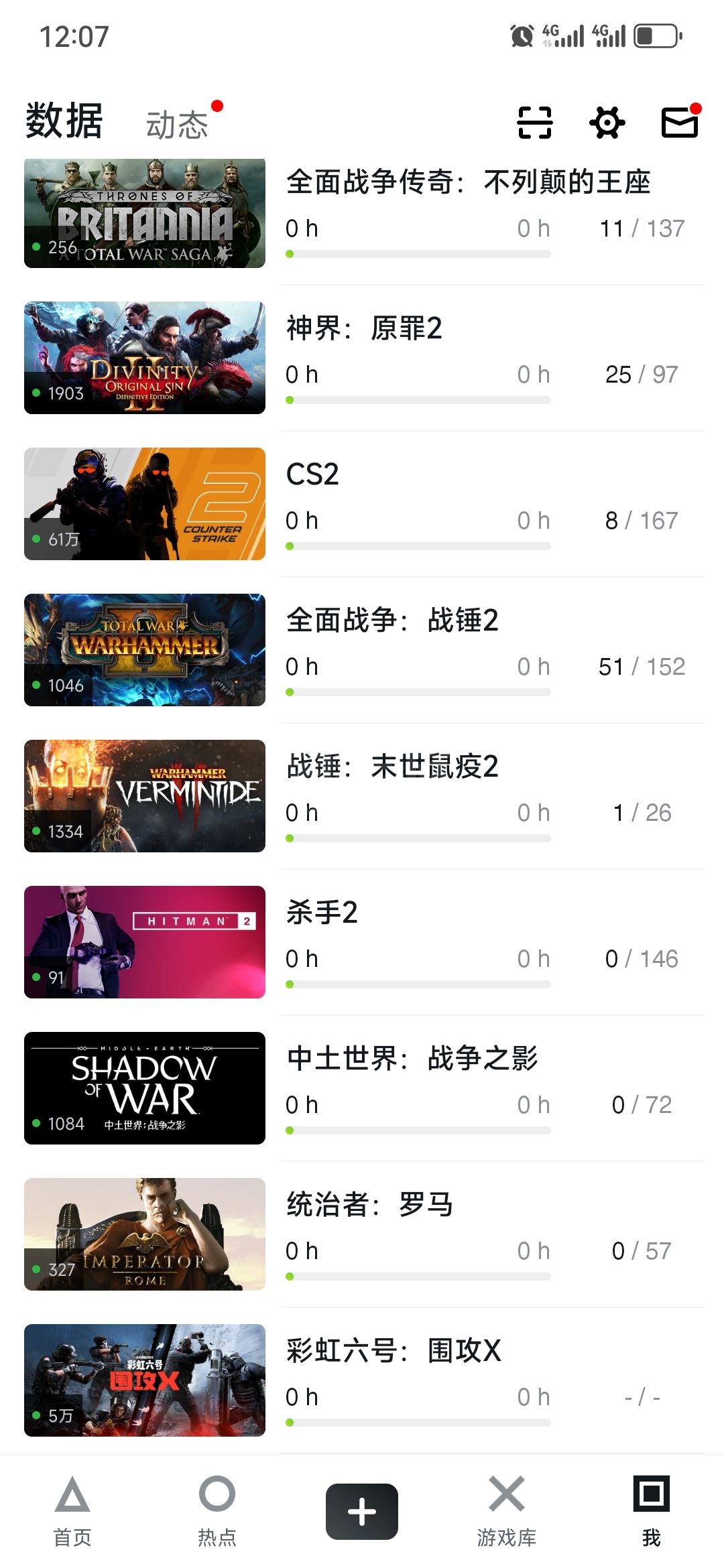The height and width of the screenshot is (1568, 724).
Task: View CS2 game data
Action: pyautogui.click(x=312, y=474)
